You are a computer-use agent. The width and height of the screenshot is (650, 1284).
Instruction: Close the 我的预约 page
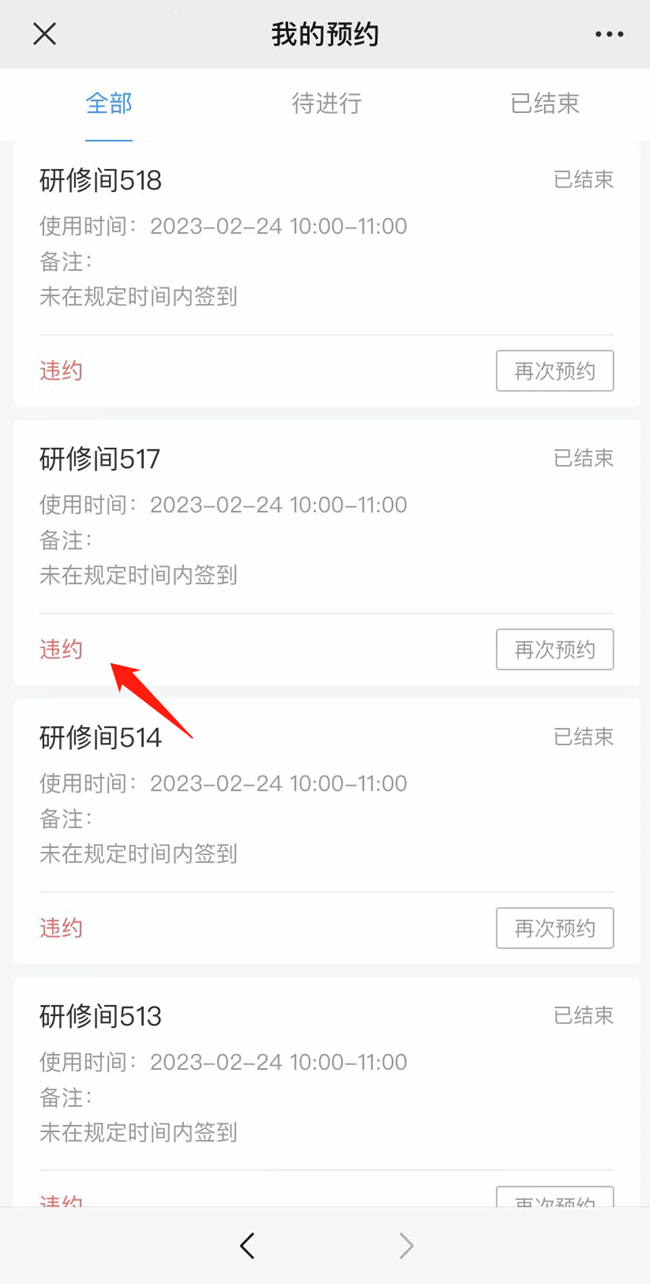44,34
